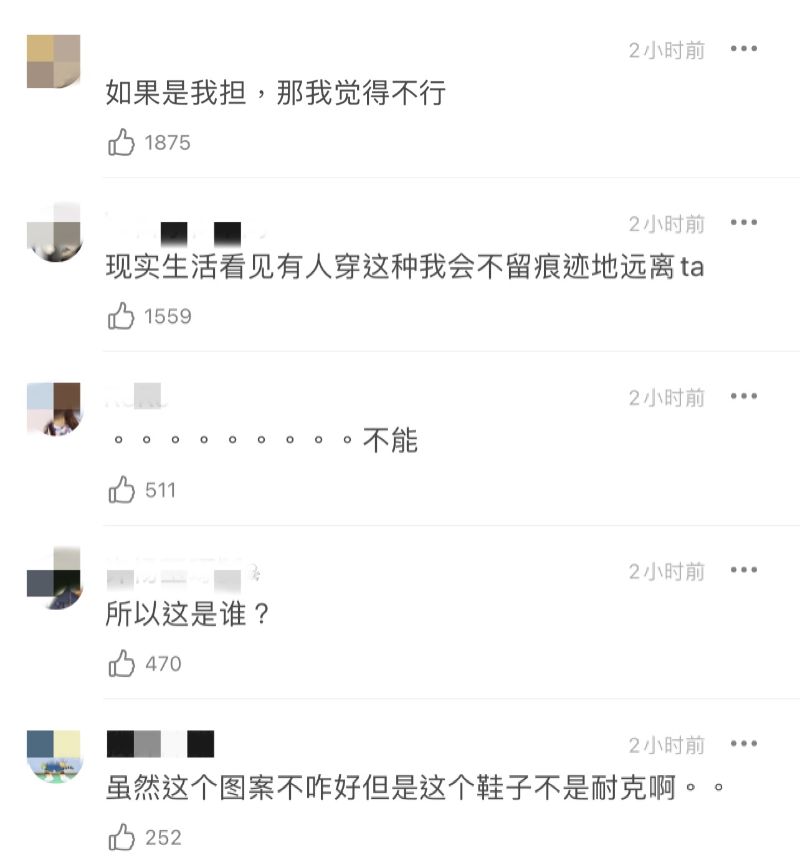Screen dimensions: 800x865
Task: Open profile picture beside "现实生活看见有人穿这种" comment
Action: click(54, 234)
